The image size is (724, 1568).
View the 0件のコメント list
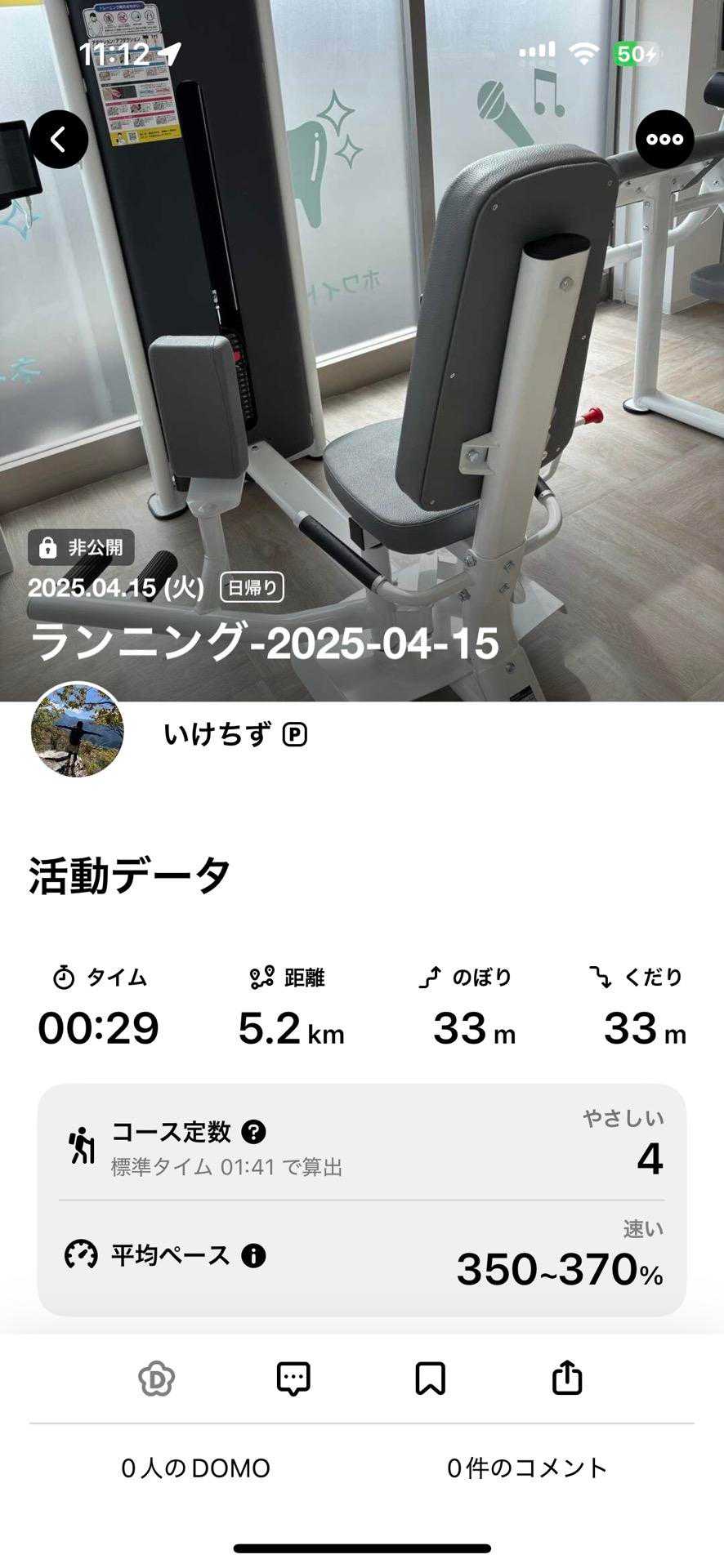click(x=527, y=1468)
